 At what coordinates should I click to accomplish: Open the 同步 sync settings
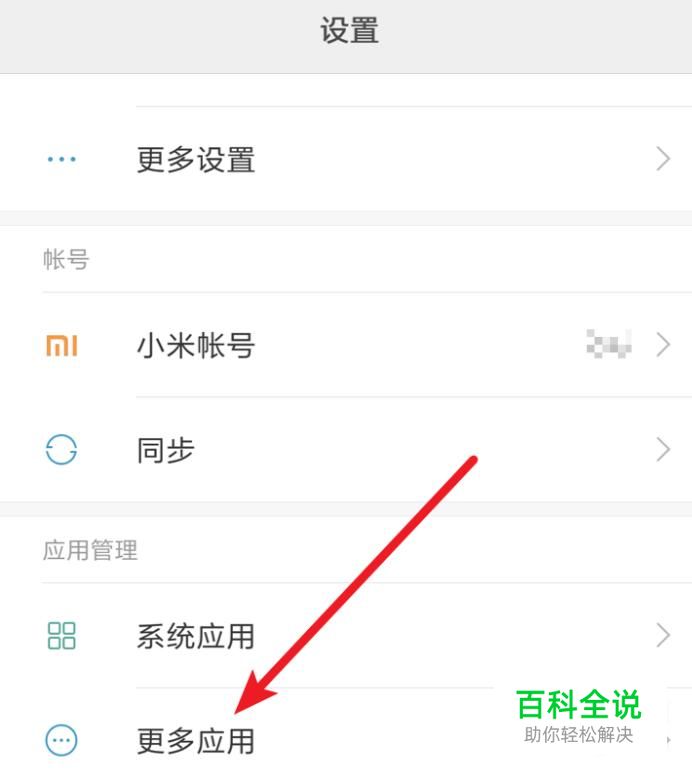point(166,450)
